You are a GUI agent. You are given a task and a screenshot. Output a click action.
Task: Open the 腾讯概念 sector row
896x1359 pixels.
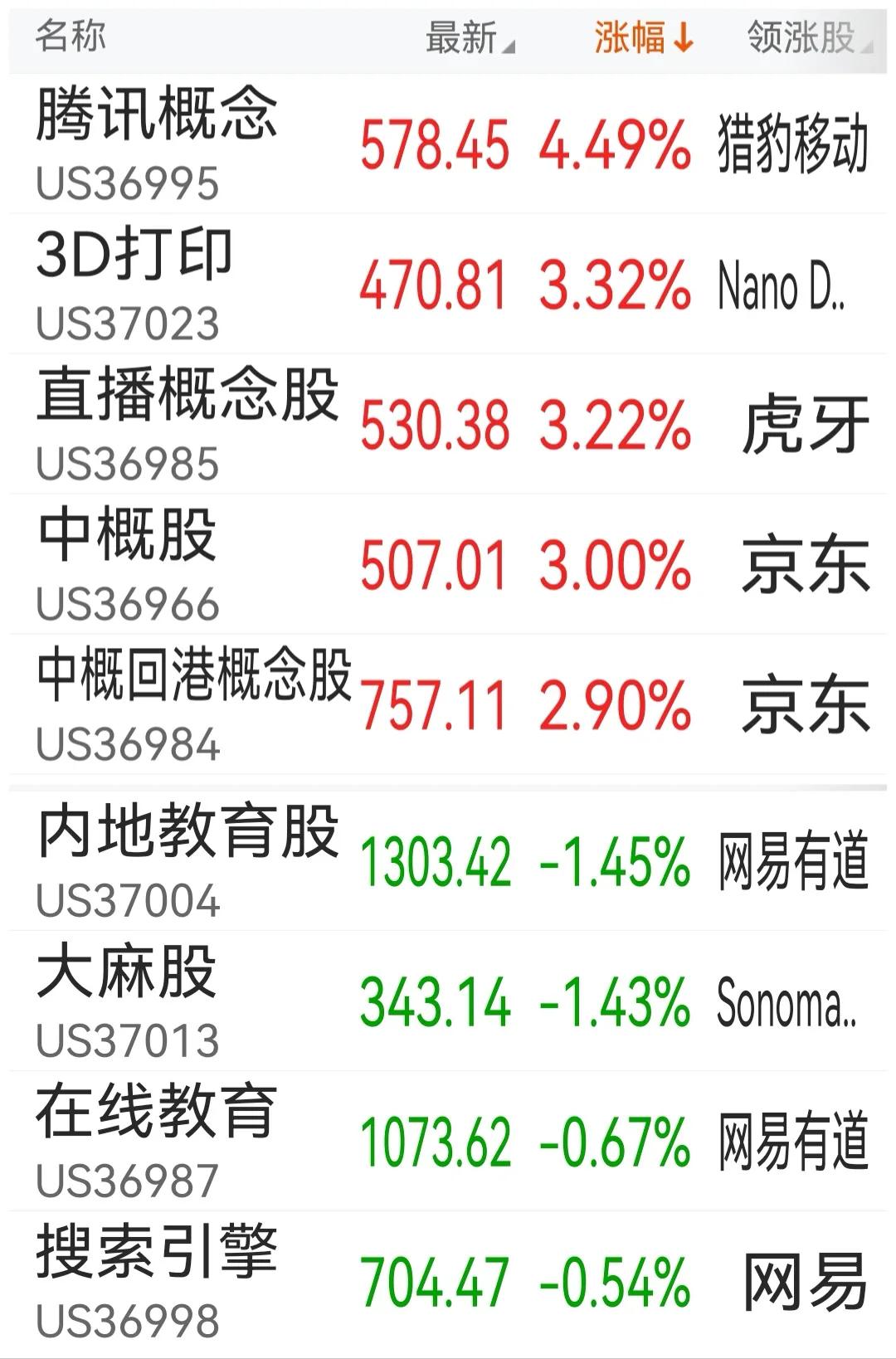pyautogui.click(x=157, y=116)
